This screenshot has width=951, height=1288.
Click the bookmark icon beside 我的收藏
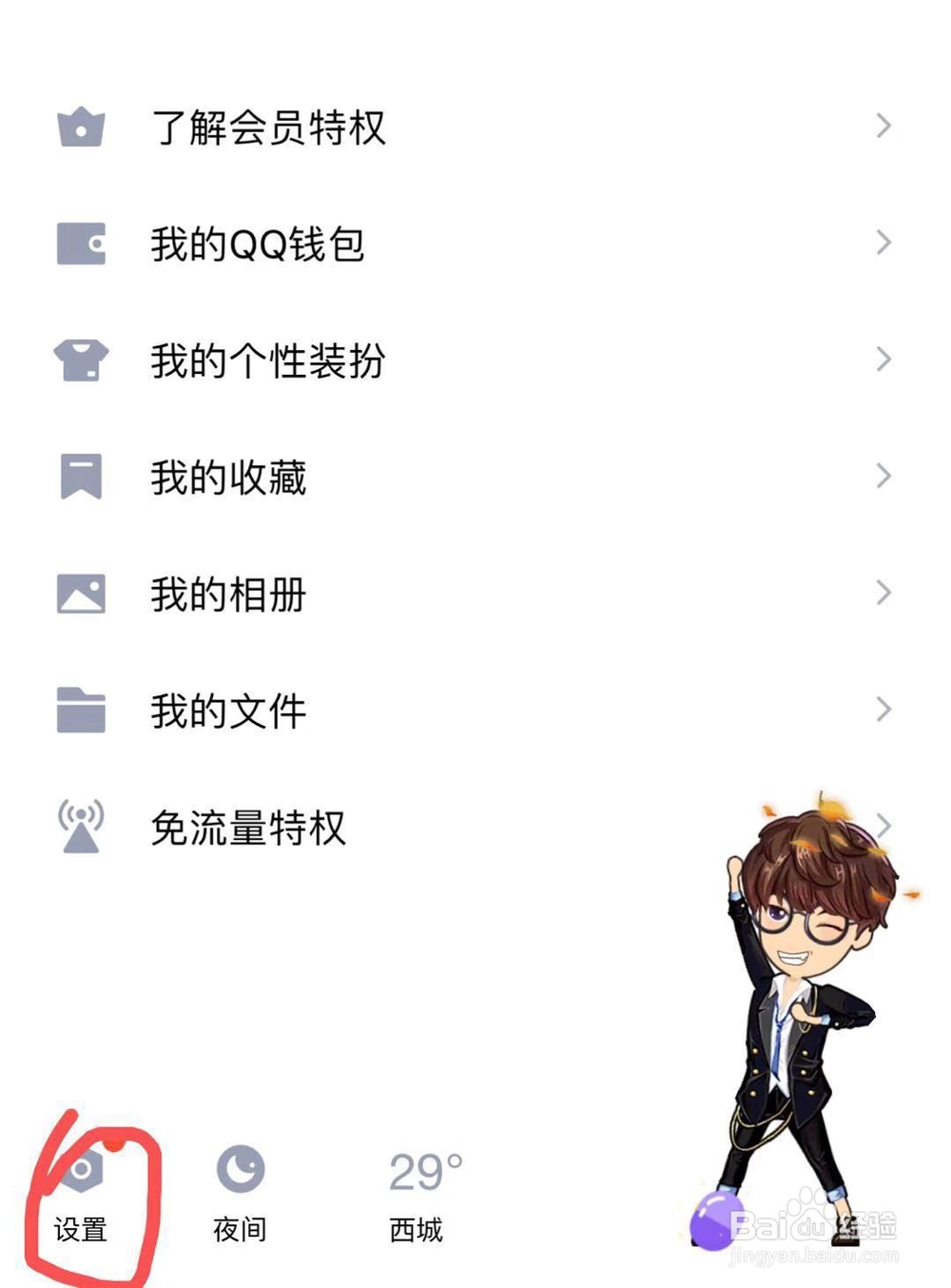(82, 478)
